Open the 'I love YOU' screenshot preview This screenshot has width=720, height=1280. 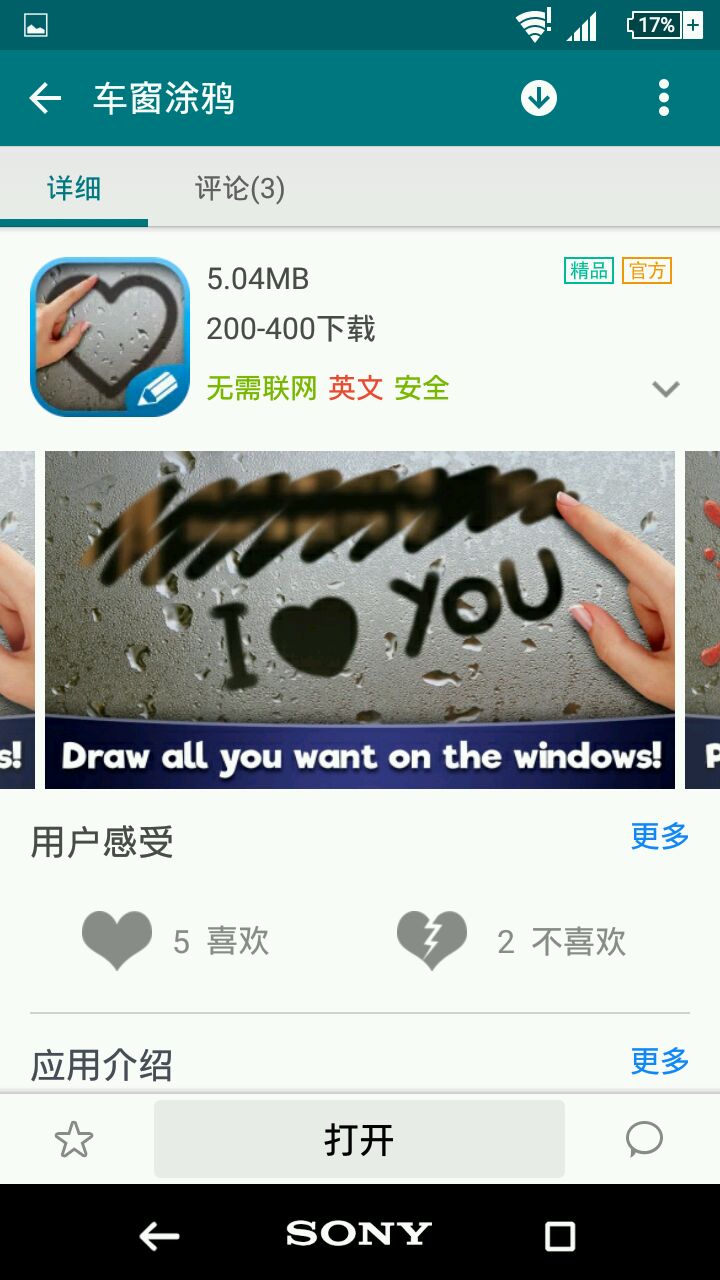tap(360, 619)
